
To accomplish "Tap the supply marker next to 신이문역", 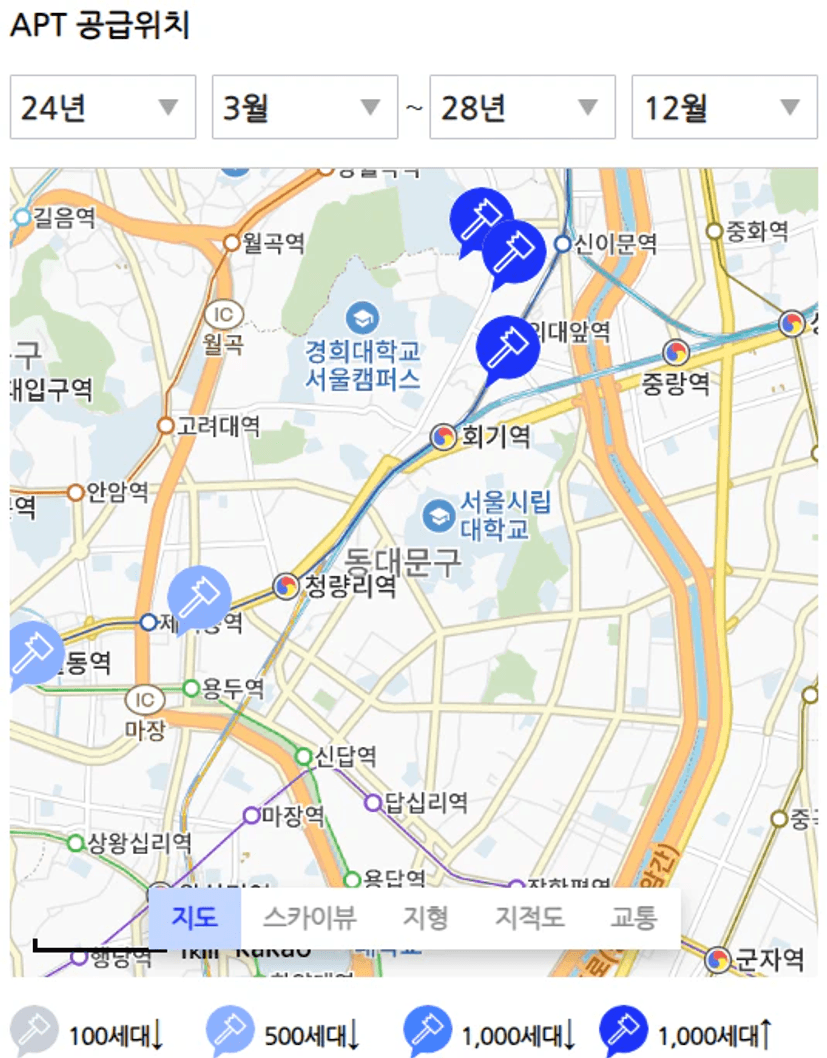I will tap(514, 250).
